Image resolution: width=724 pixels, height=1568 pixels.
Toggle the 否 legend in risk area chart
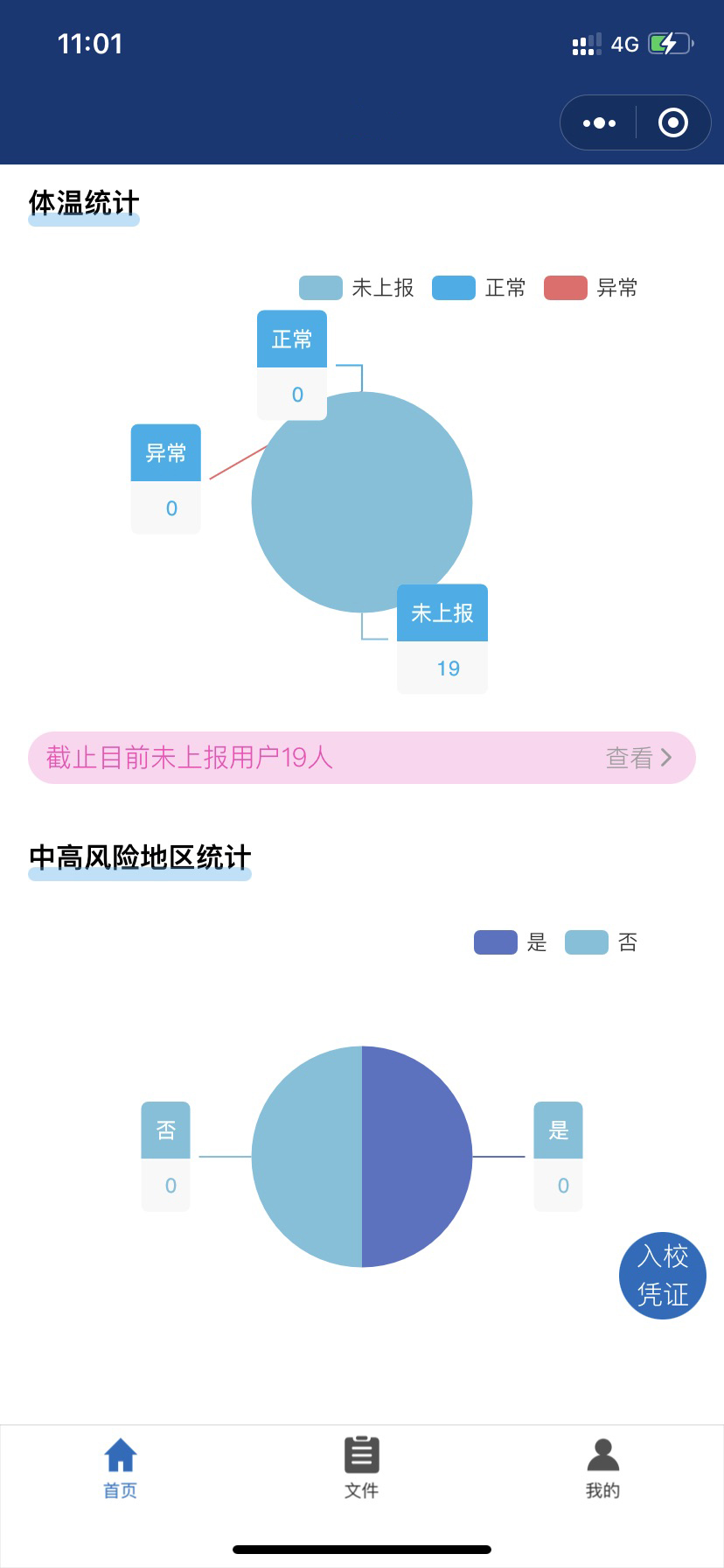[x=602, y=942]
